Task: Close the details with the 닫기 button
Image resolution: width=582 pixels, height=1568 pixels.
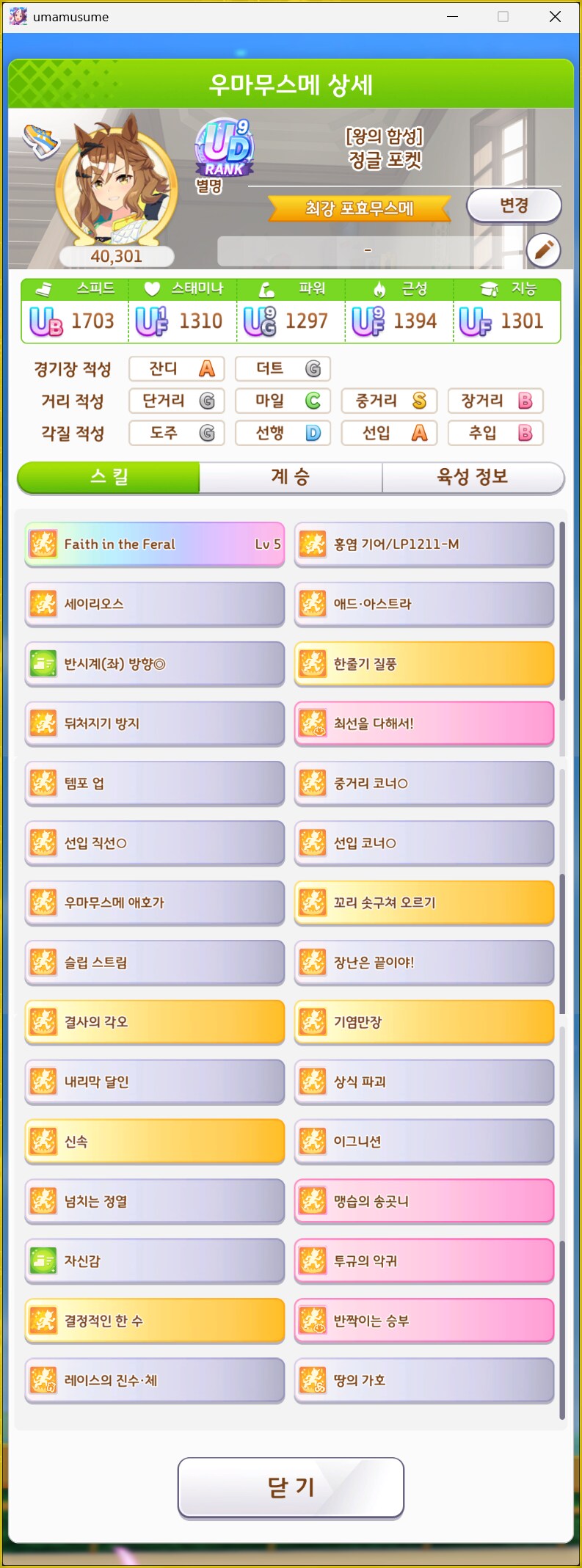Action: tap(291, 1487)
